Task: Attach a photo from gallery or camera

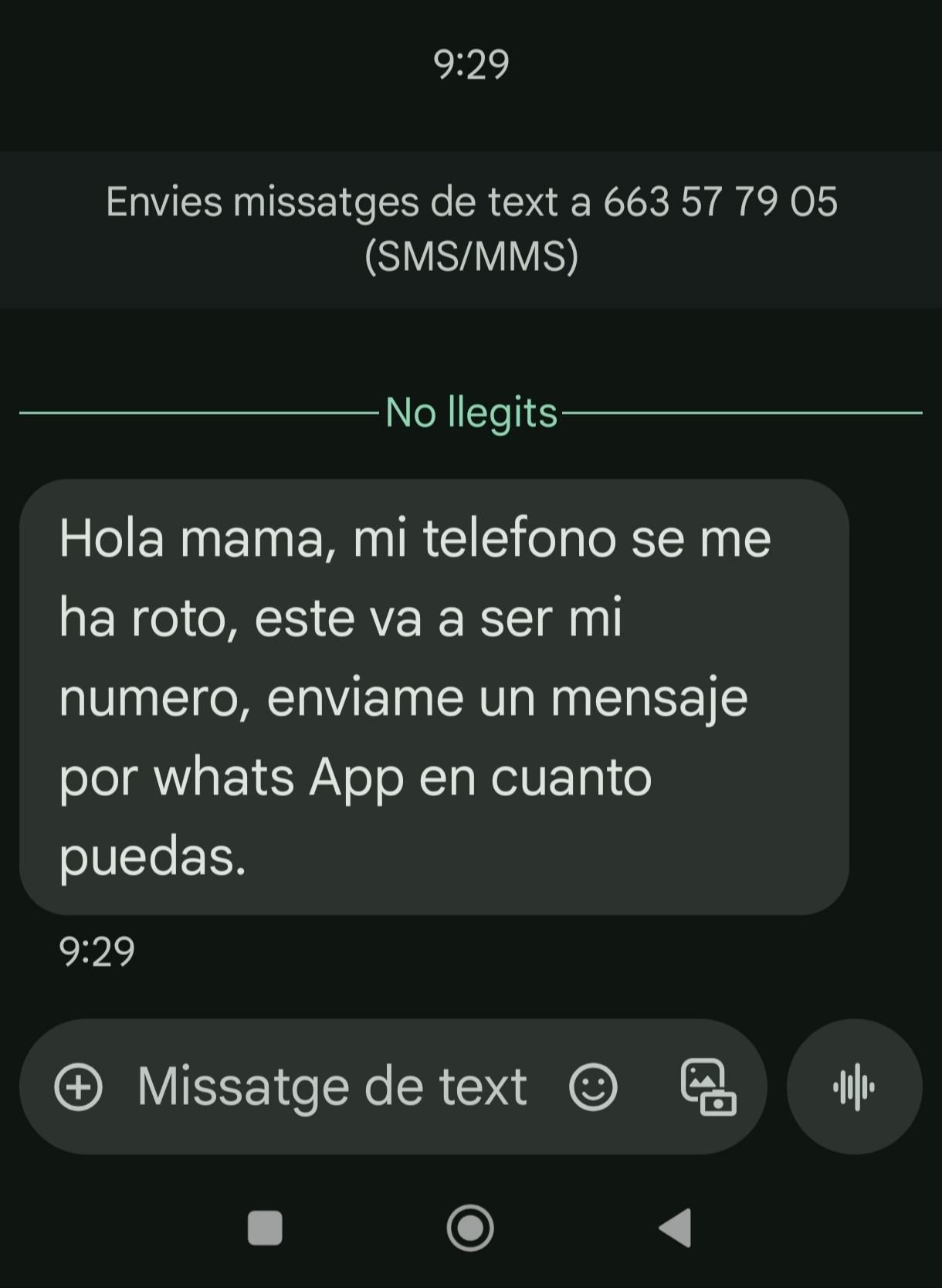Action: coord(708,1087)
